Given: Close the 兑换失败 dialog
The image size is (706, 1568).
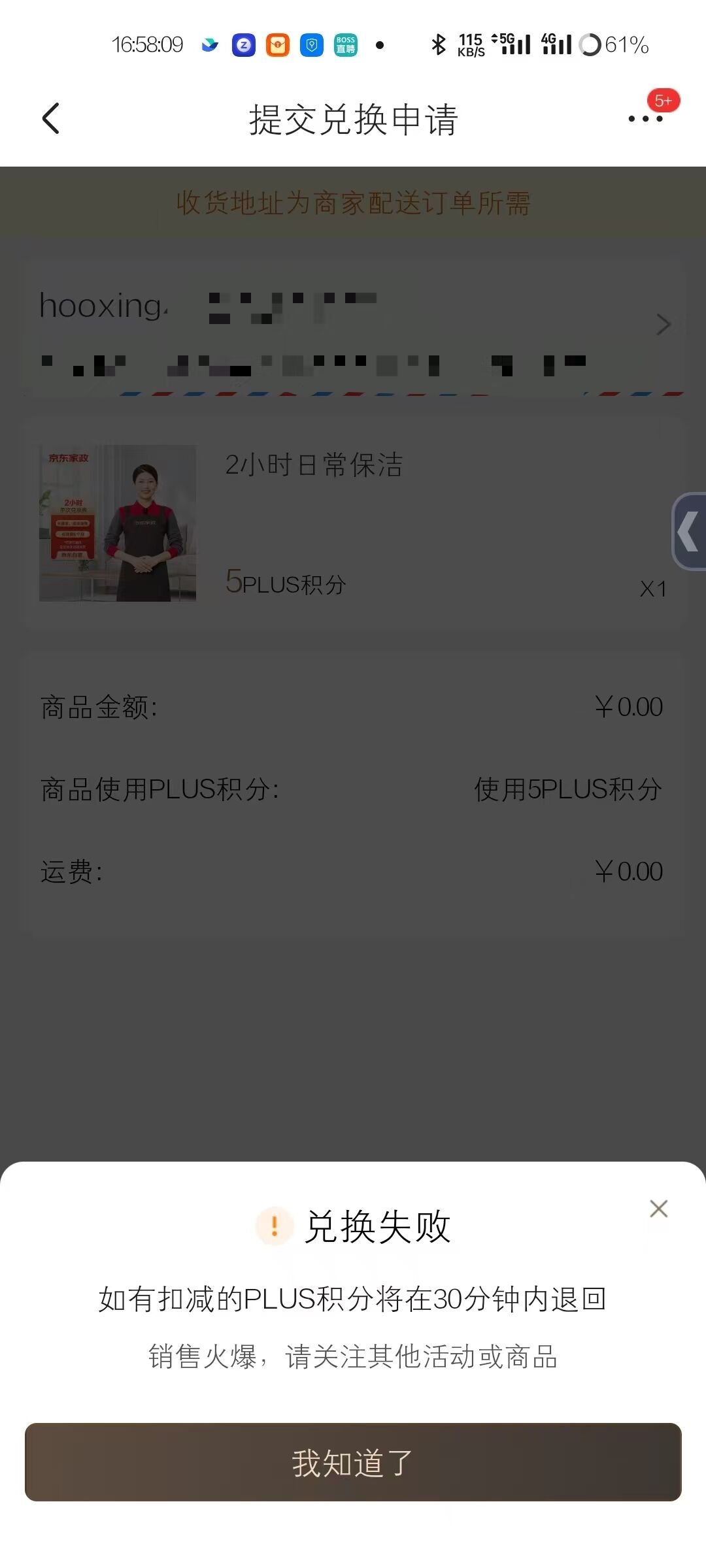Looking at the screenshot, I should tap(658, 1209).
